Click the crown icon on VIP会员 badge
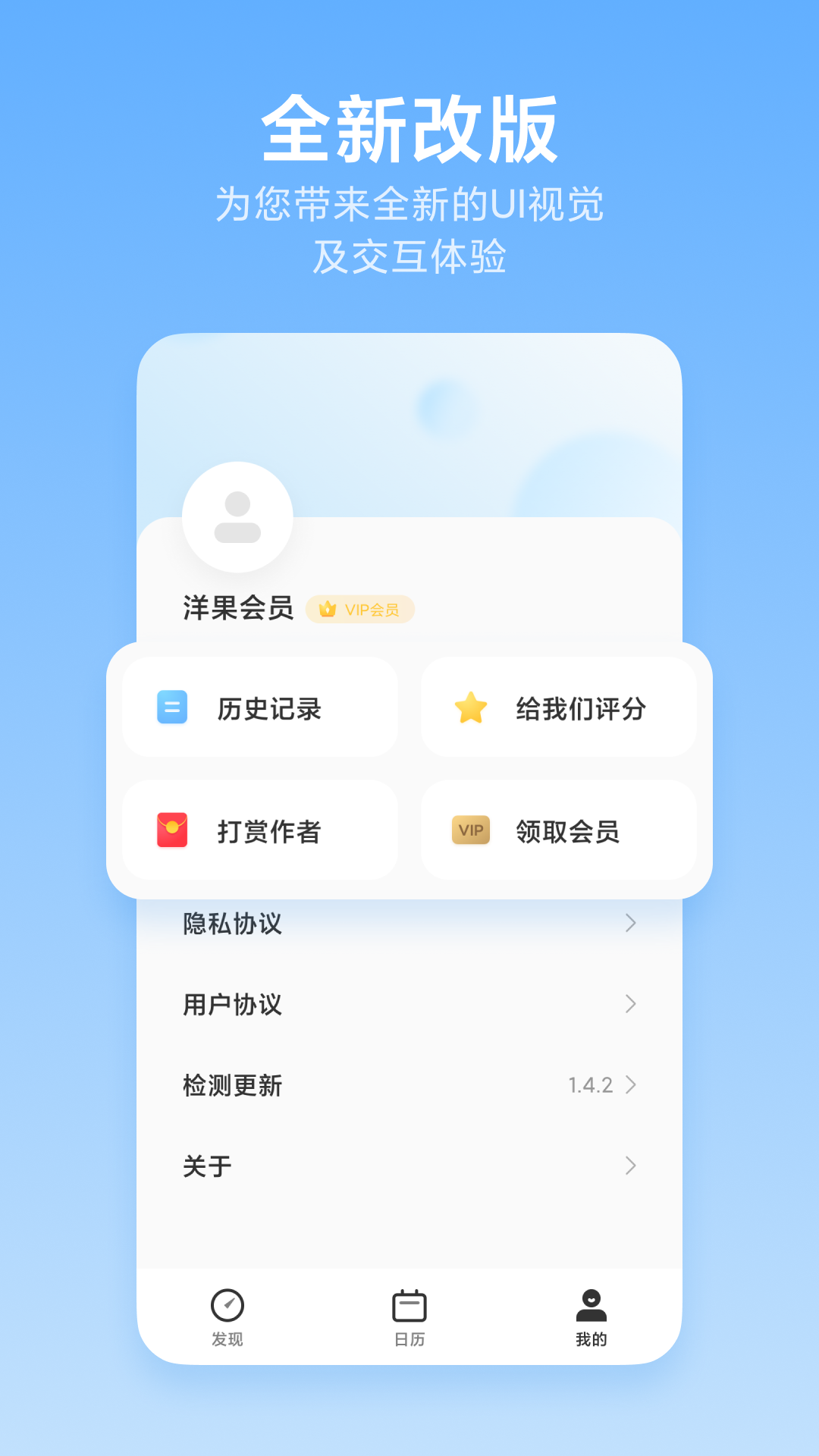819x1456 pixels. (326, 609)
